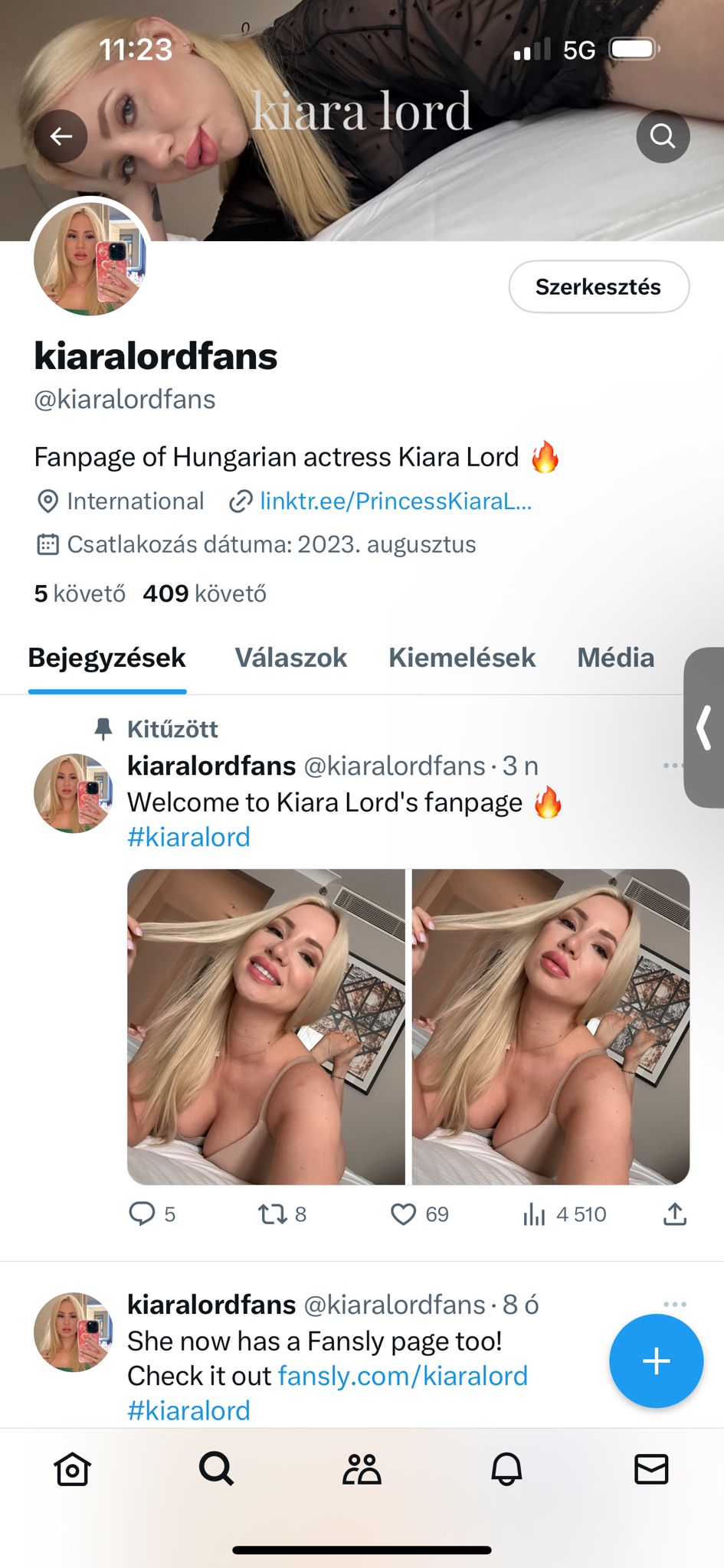Open the linktr.ee/PrincessKiaraL link
Viewport: 724px width, 1568px height.
(395, 501)
